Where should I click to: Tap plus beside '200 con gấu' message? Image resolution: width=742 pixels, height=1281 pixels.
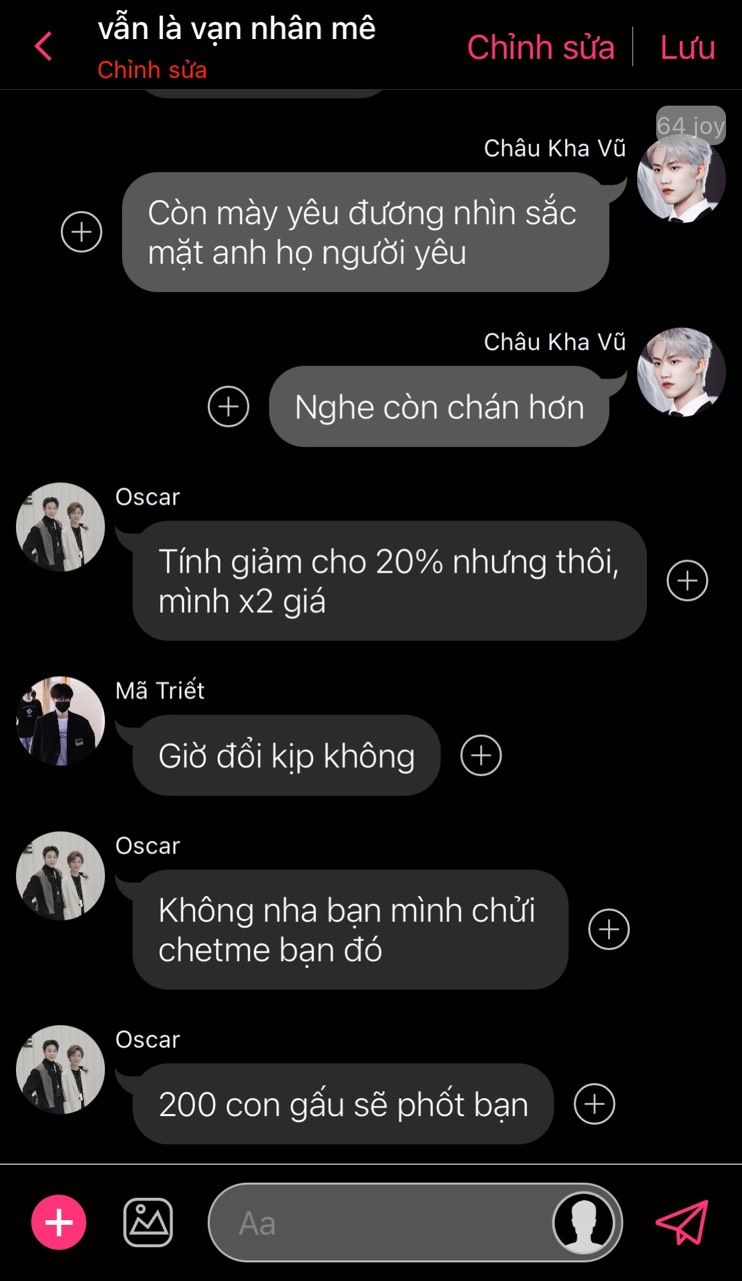(x=594, y=1104)
